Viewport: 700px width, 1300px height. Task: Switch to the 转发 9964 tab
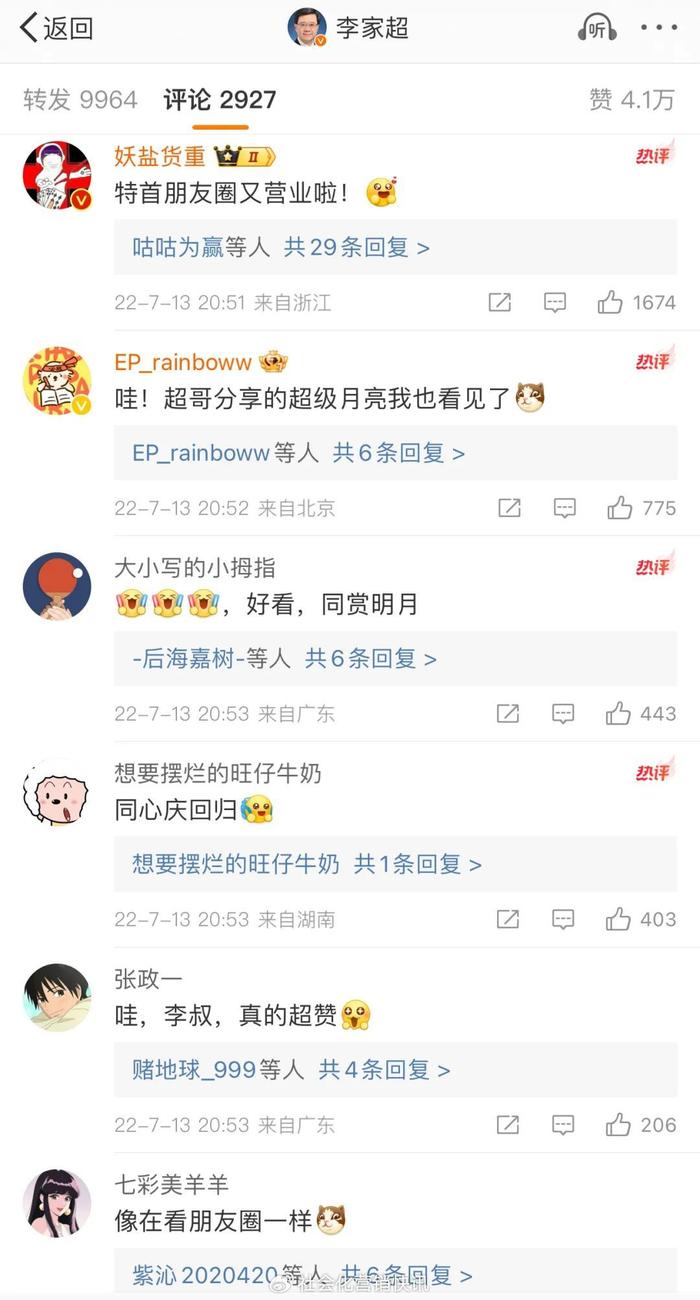[80, 100]
